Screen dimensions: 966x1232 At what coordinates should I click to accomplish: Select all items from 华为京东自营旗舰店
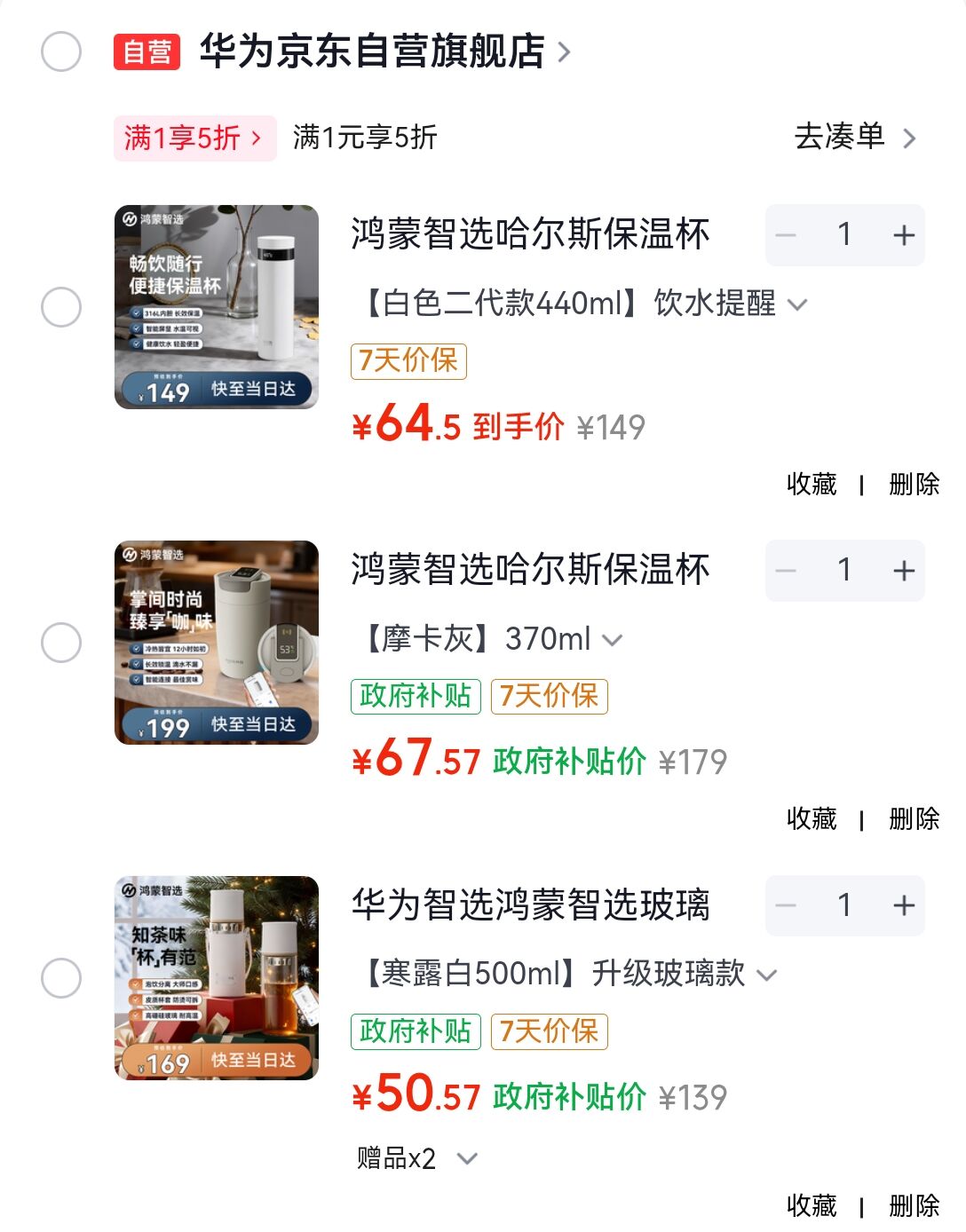pyautogui.click(x=61, y=51)
